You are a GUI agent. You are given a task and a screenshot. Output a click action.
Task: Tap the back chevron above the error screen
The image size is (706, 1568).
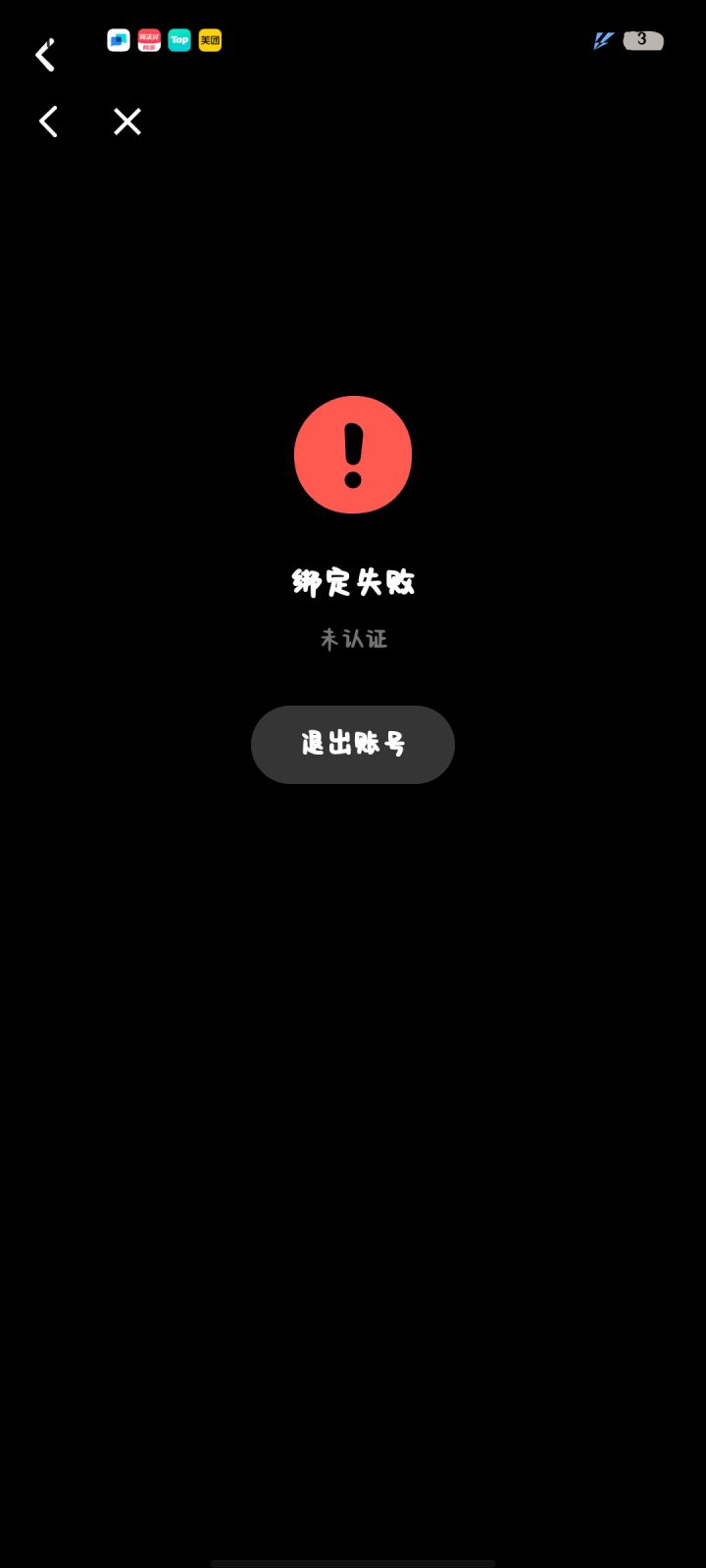pyautogui.click(x=48, y=121)
